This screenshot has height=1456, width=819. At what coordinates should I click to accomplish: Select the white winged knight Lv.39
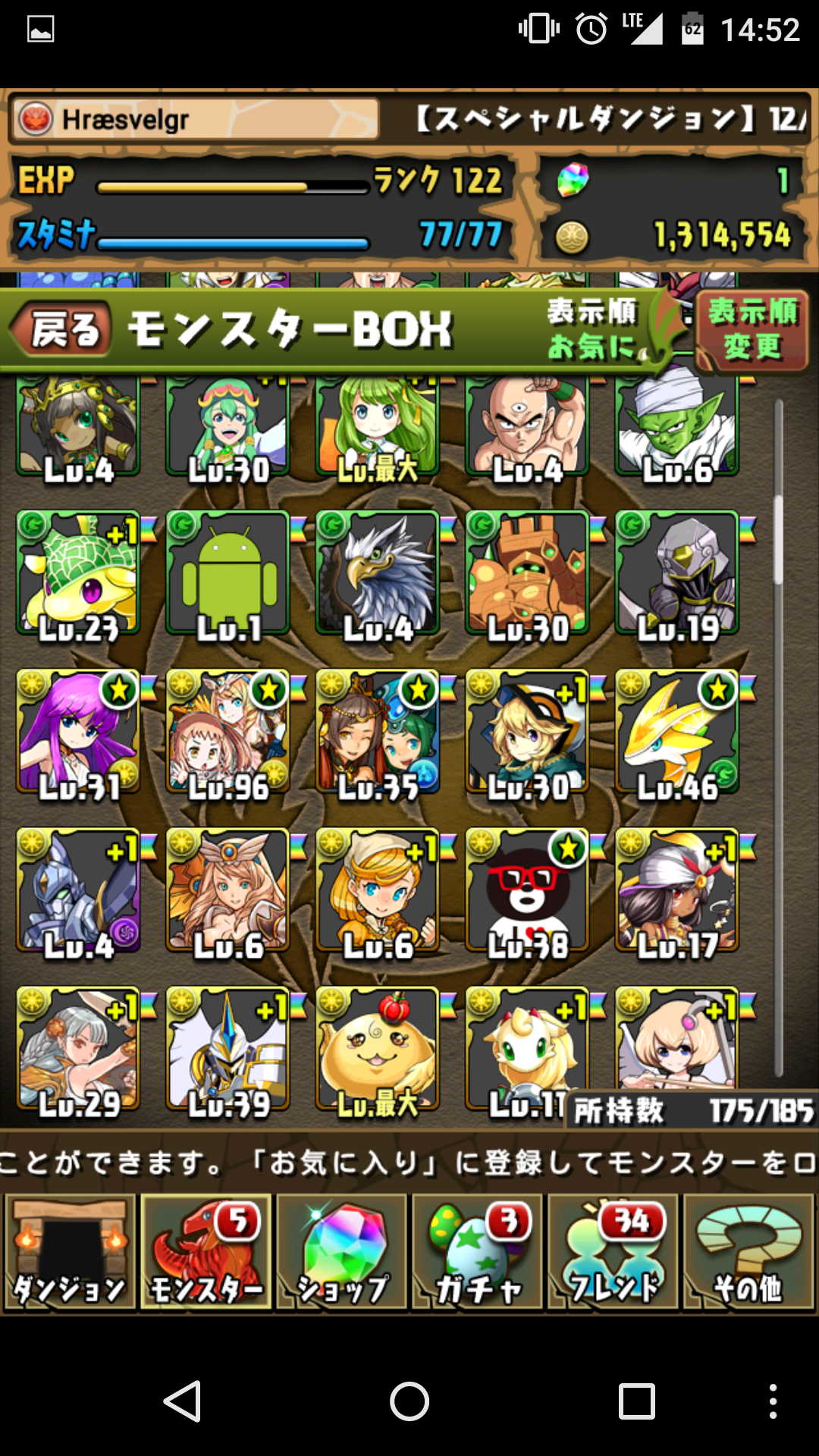coord(228,1050)
